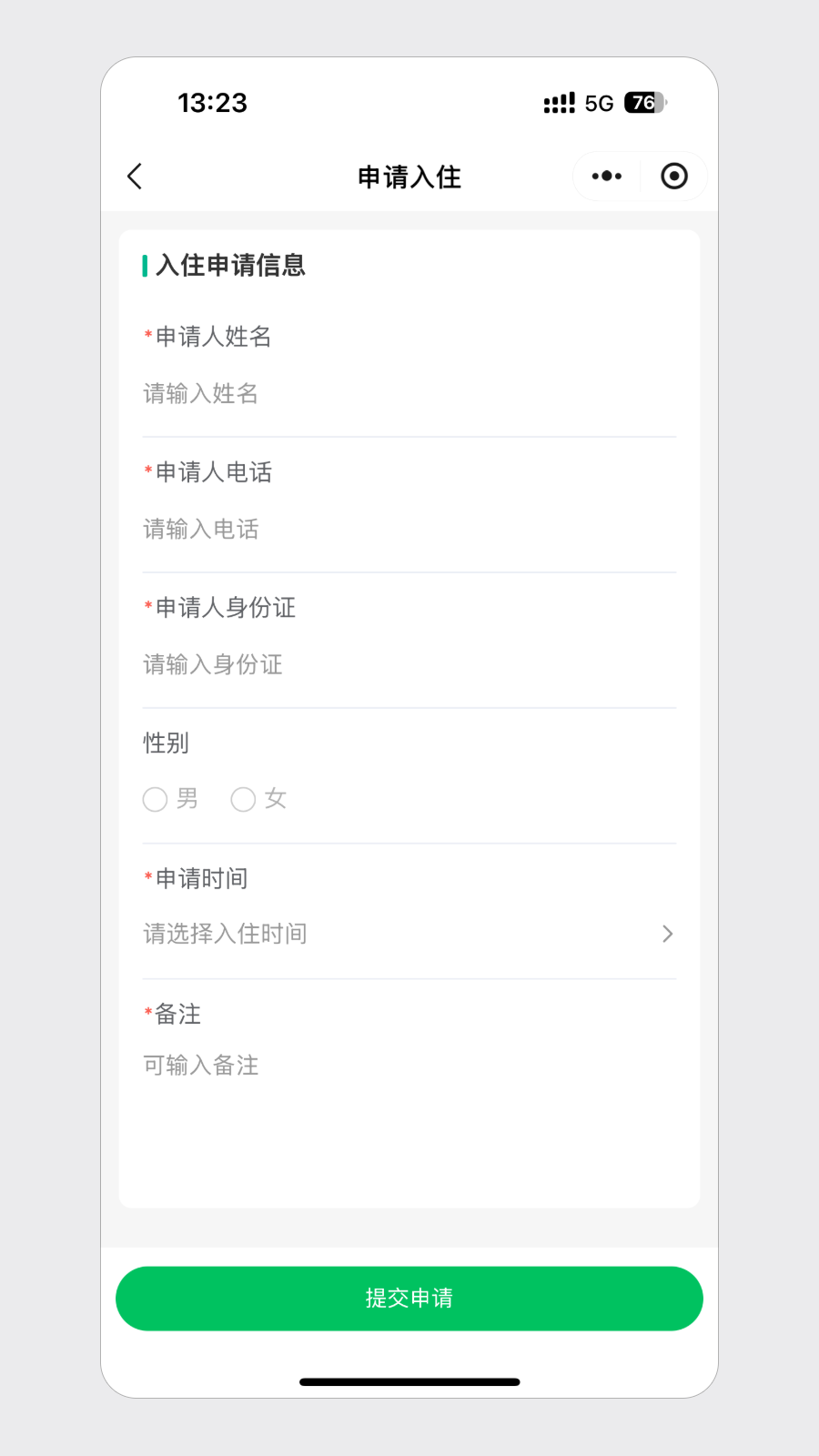819x1456 pixels.
Task: Select the 女 gender radio button
Action: point(243,799)
